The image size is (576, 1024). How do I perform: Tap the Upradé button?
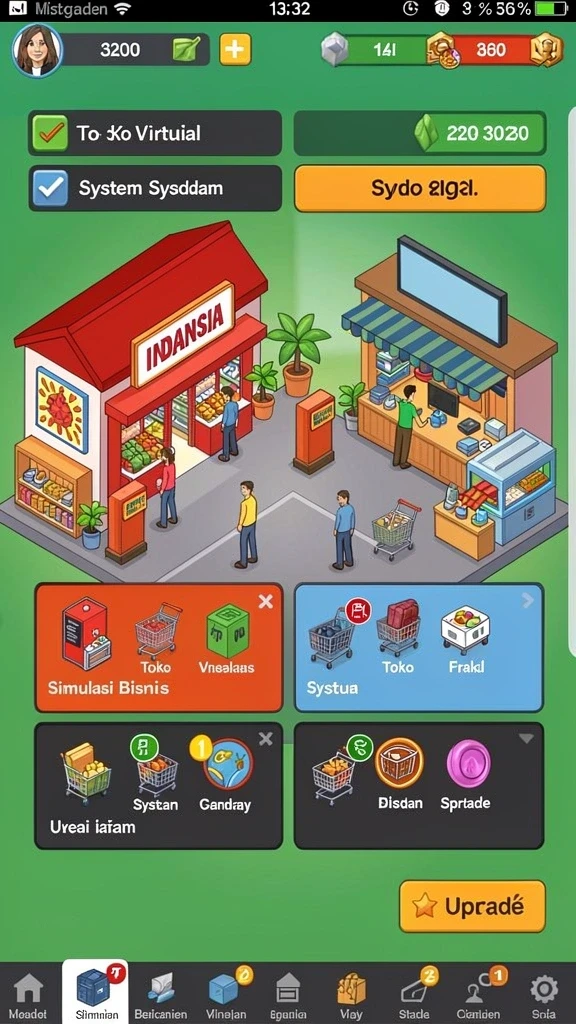[472, 906]
